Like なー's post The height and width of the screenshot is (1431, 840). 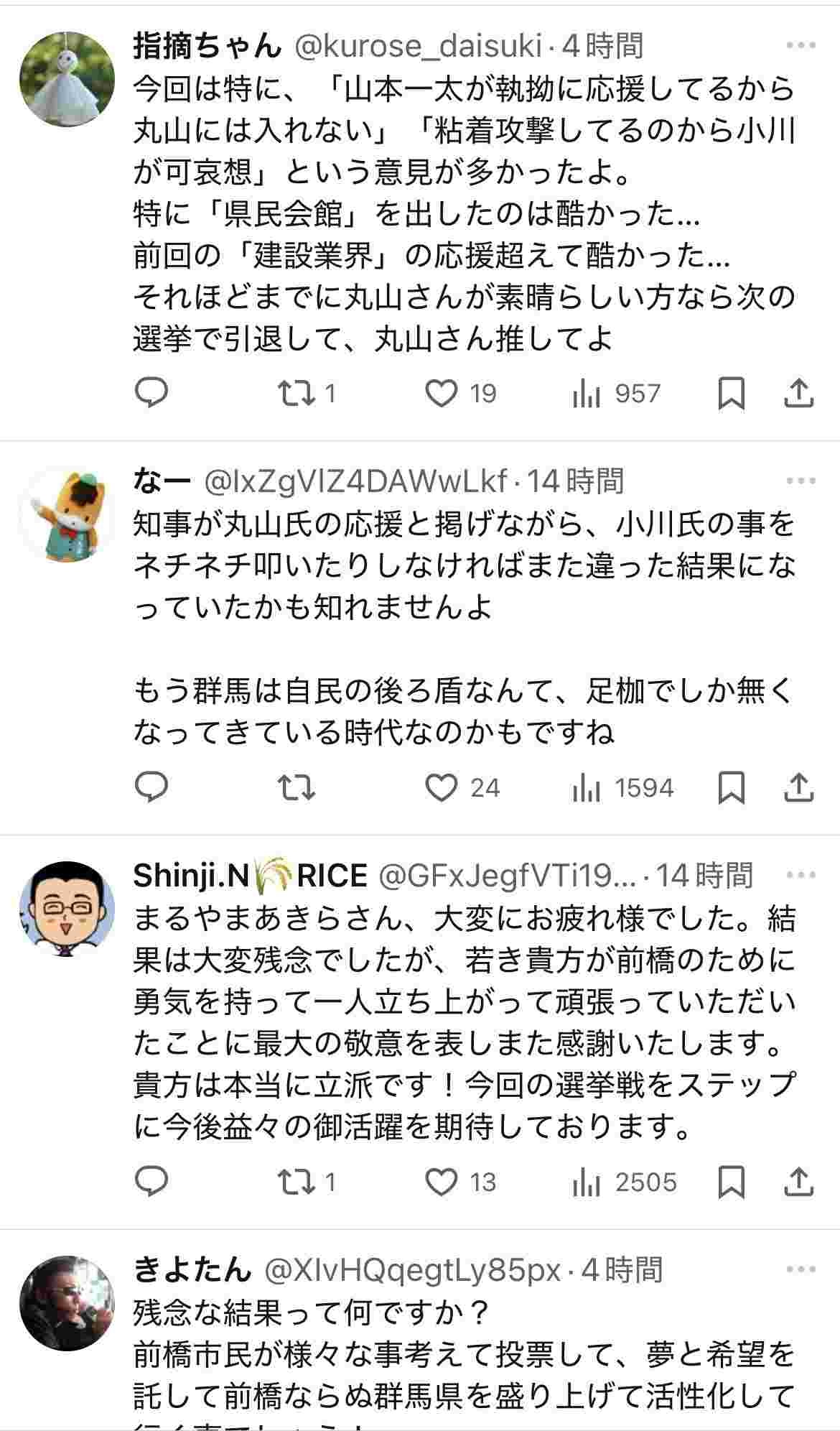pyautogui.click(x=441, y=787)
